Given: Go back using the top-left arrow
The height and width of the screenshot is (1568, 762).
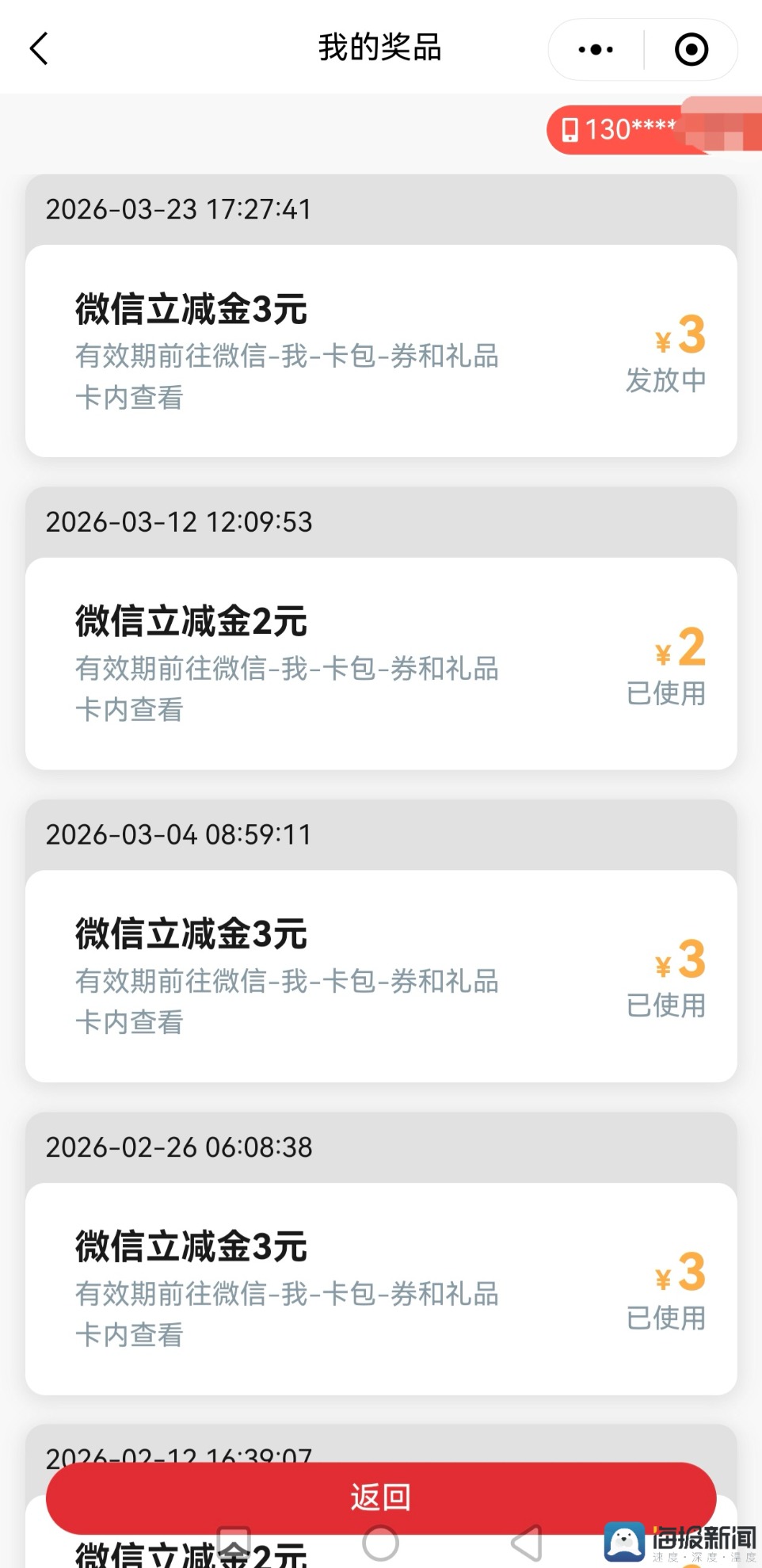Looking at the screenshot, I should click(40, 49).
